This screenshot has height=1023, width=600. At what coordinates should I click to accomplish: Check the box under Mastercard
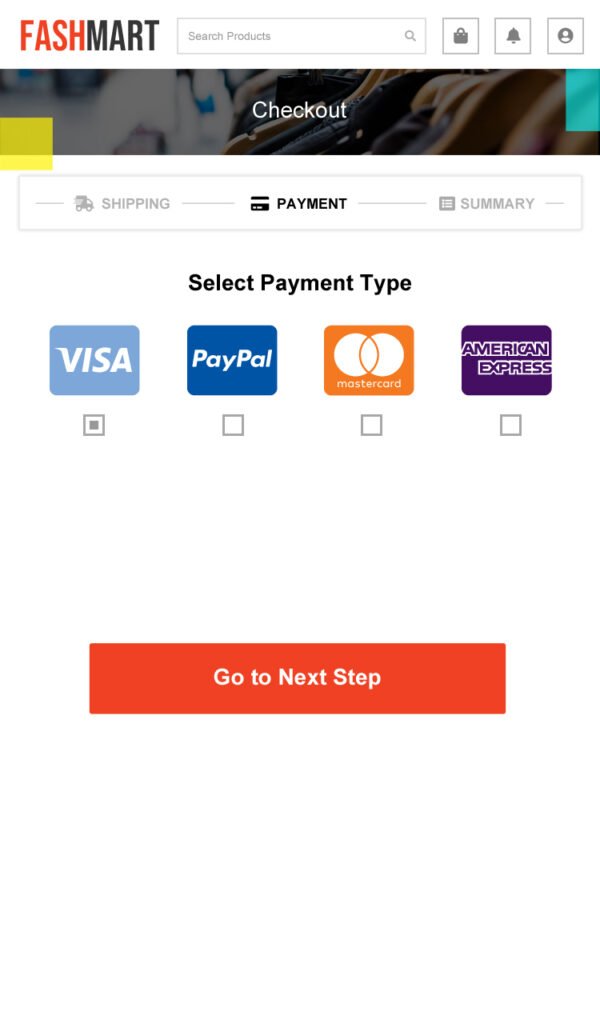point(371,426)
